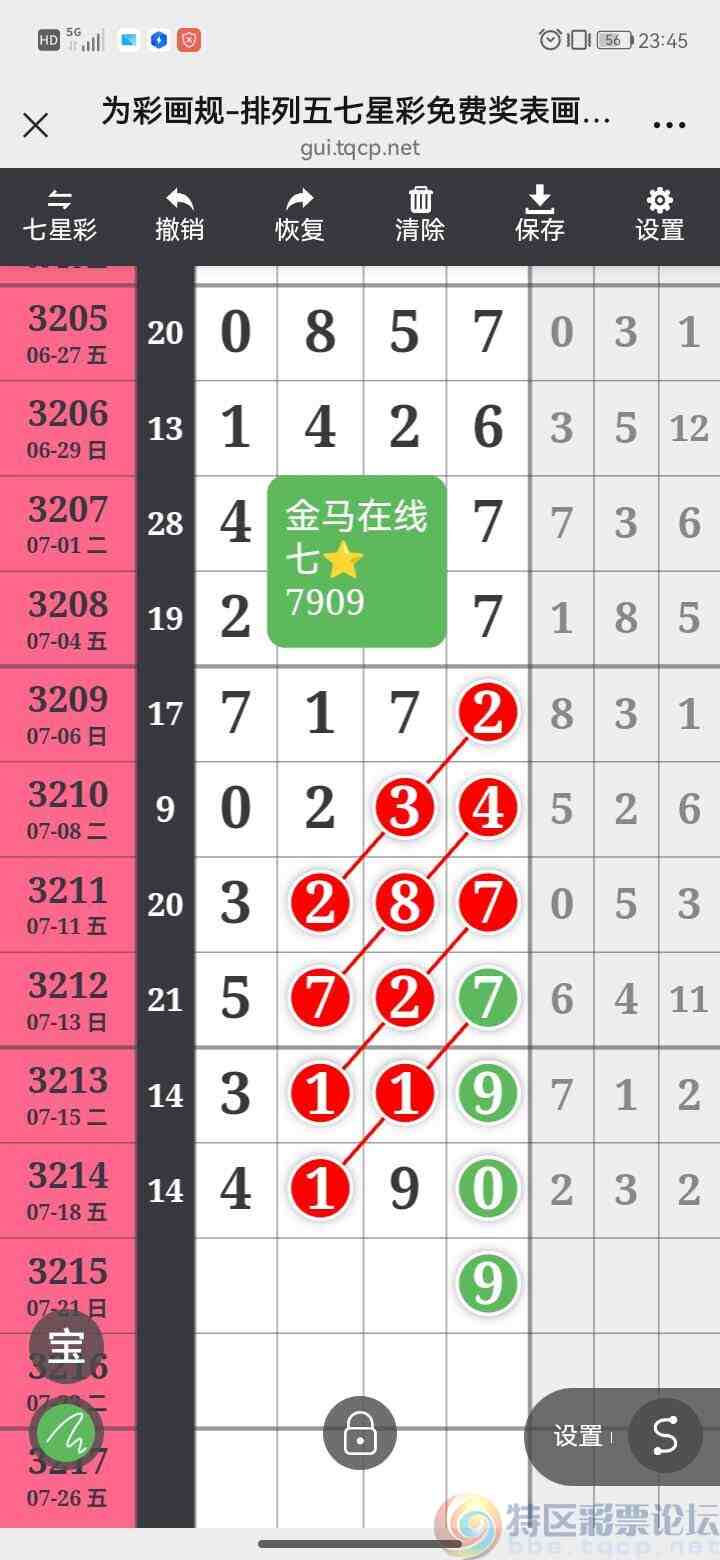The width and height of the screenshot is (720, 1560).
Task: Open 设置 in the top toolbar
Action: (x=660, y=215)
